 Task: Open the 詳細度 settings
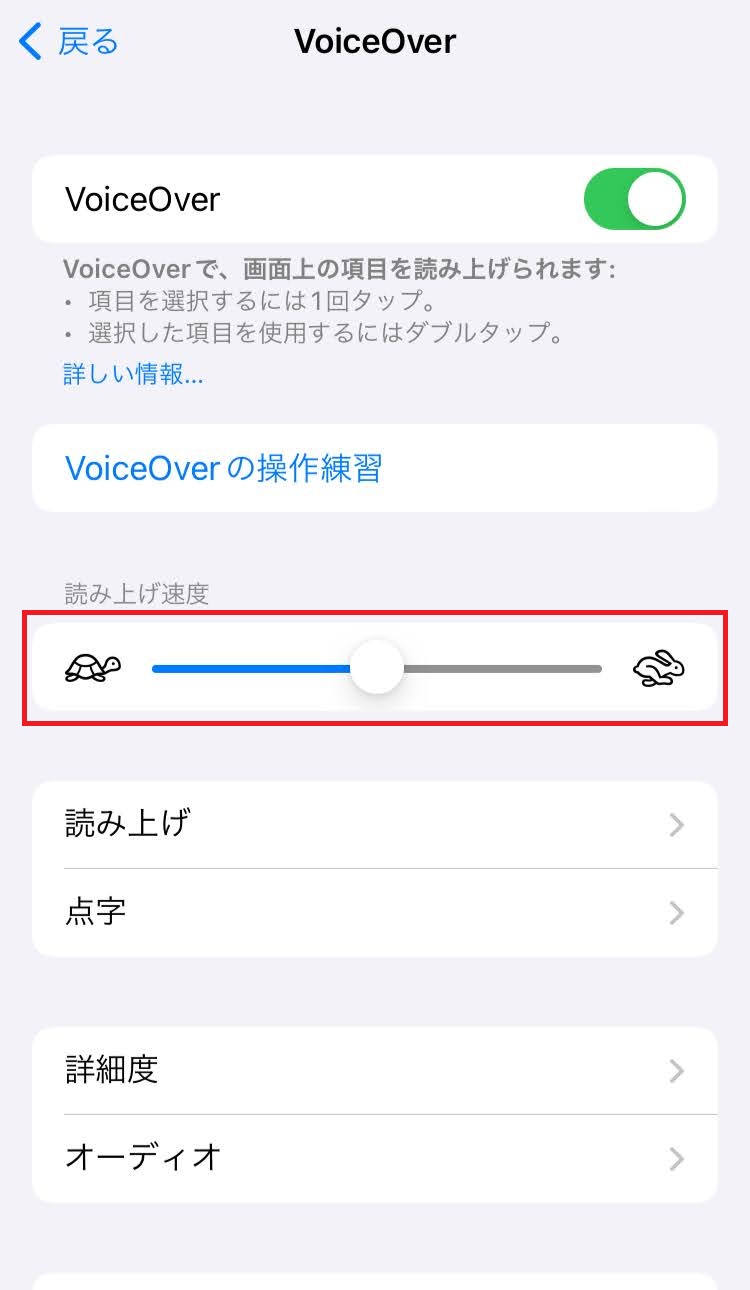click(x=374, y=1071)
